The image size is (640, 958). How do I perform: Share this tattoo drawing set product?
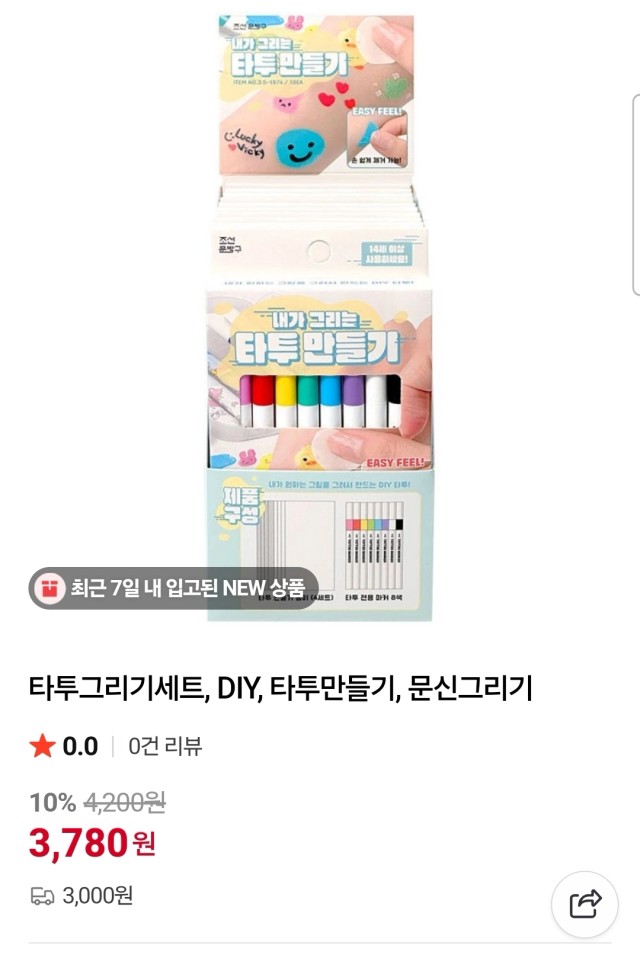[x=584, y=904]
